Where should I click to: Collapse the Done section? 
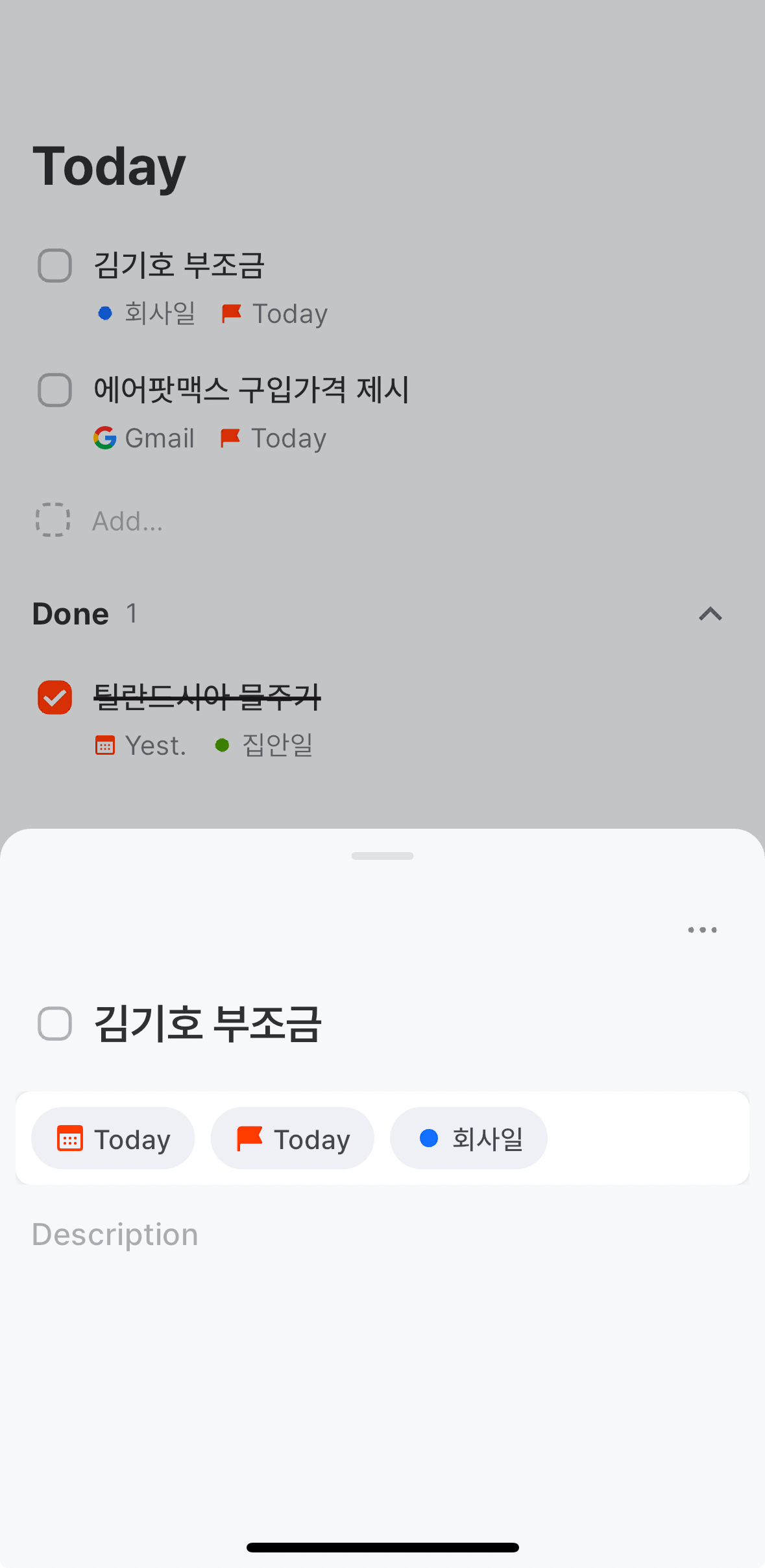[710, 613]
